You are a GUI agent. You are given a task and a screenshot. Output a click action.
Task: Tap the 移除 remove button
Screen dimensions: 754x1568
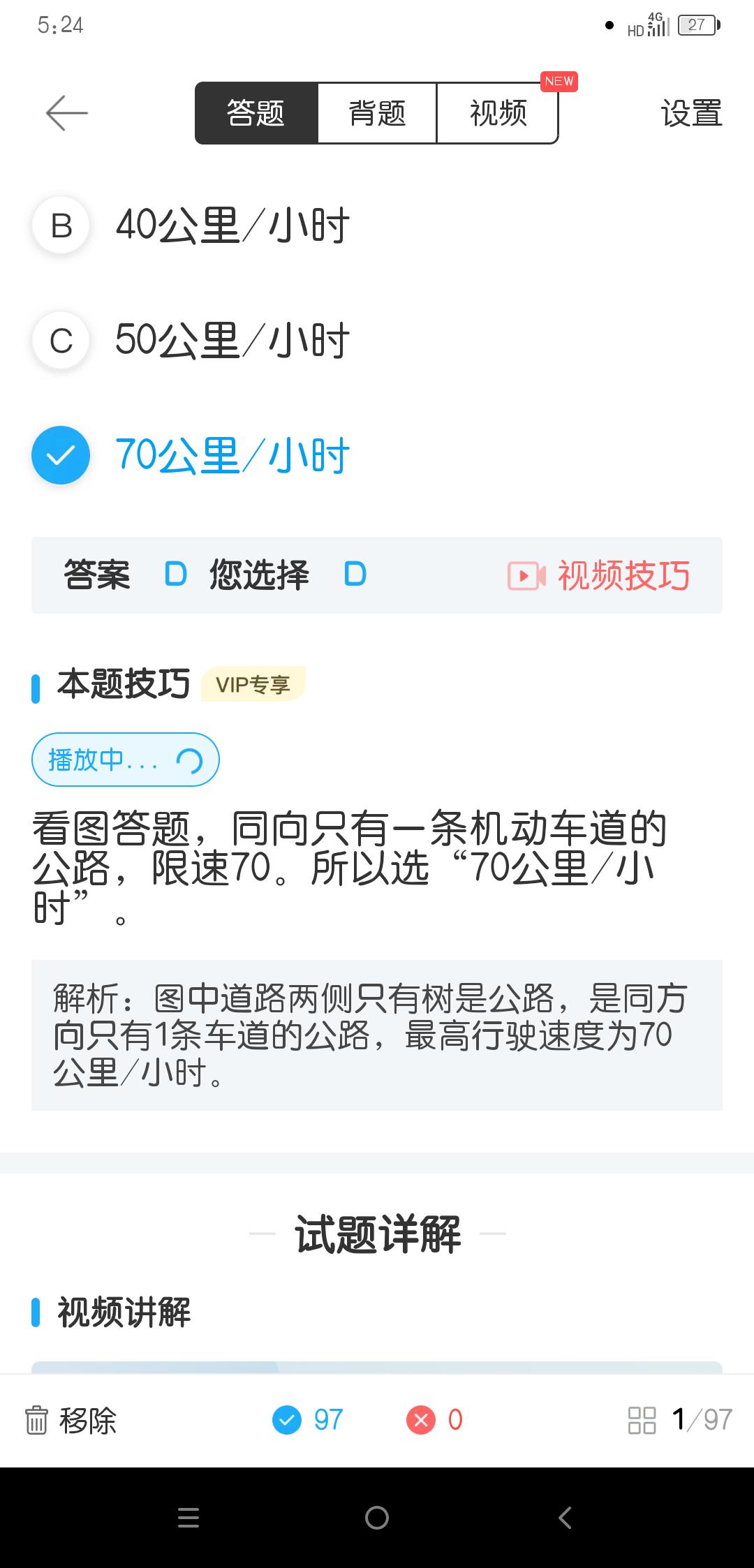71,1420
